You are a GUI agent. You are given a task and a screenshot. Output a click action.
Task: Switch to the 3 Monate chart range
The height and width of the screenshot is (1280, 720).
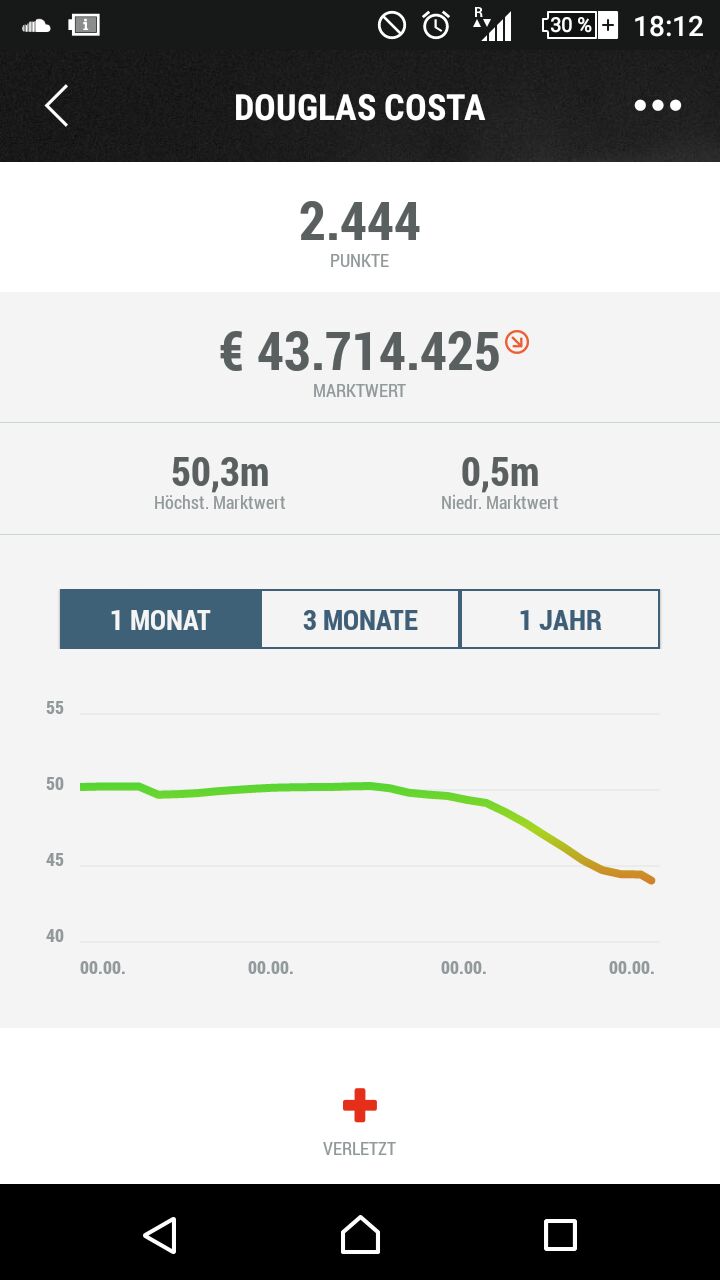(x=360, y=620)
